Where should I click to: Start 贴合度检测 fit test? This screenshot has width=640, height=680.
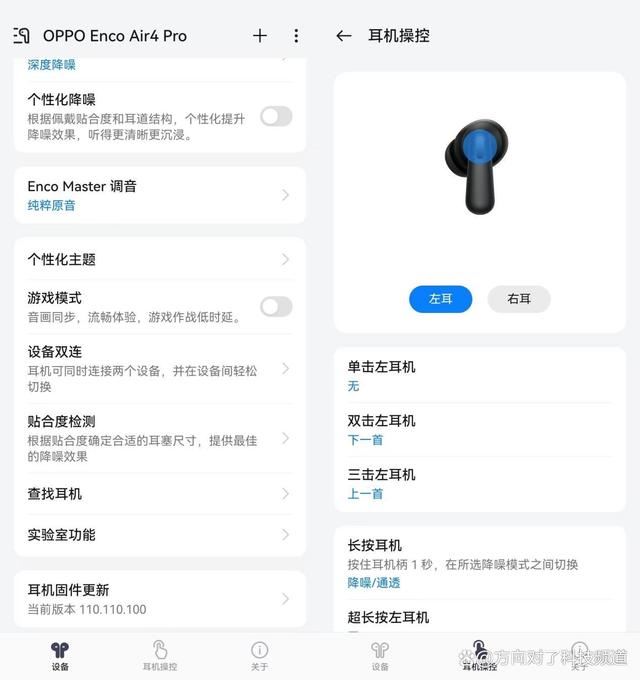pyautogui.click(x=160, y=438)
